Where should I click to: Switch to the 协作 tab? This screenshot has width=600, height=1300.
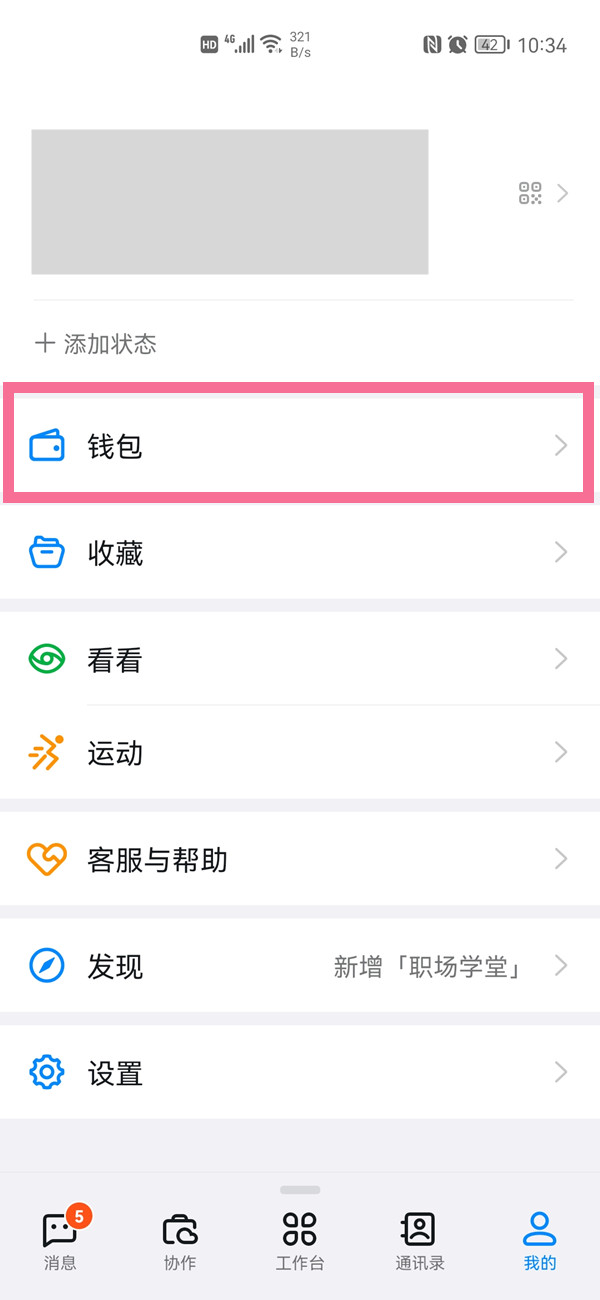[x=180, y=1238]
